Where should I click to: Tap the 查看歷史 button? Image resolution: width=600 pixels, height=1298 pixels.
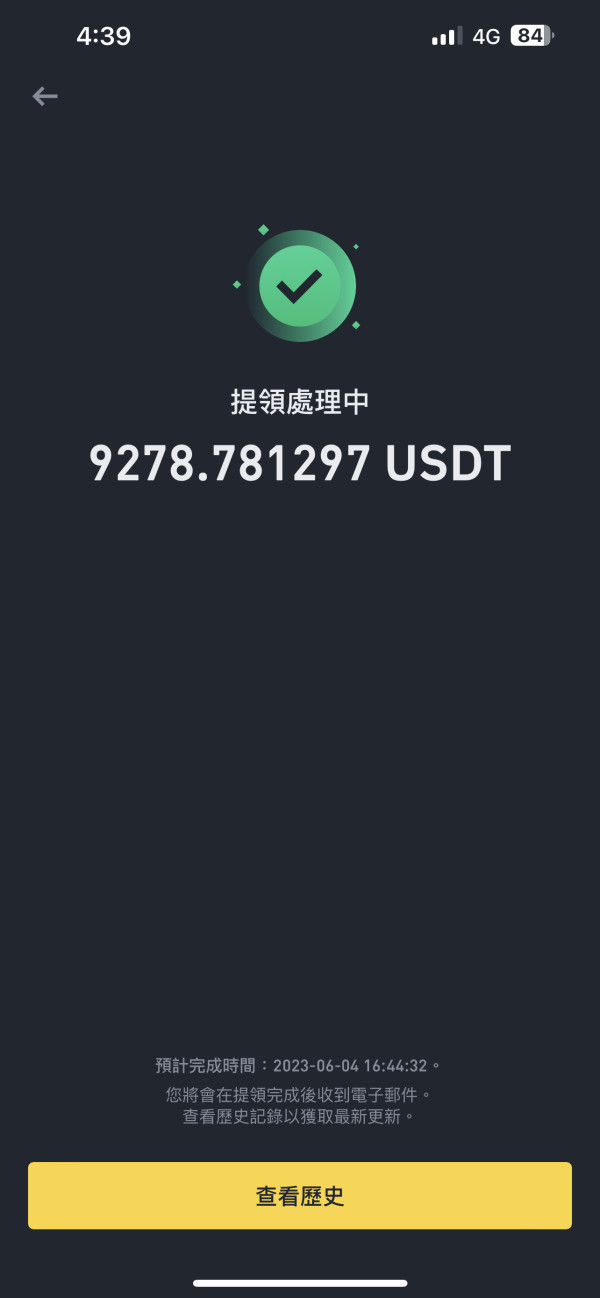click(300, 1195)
